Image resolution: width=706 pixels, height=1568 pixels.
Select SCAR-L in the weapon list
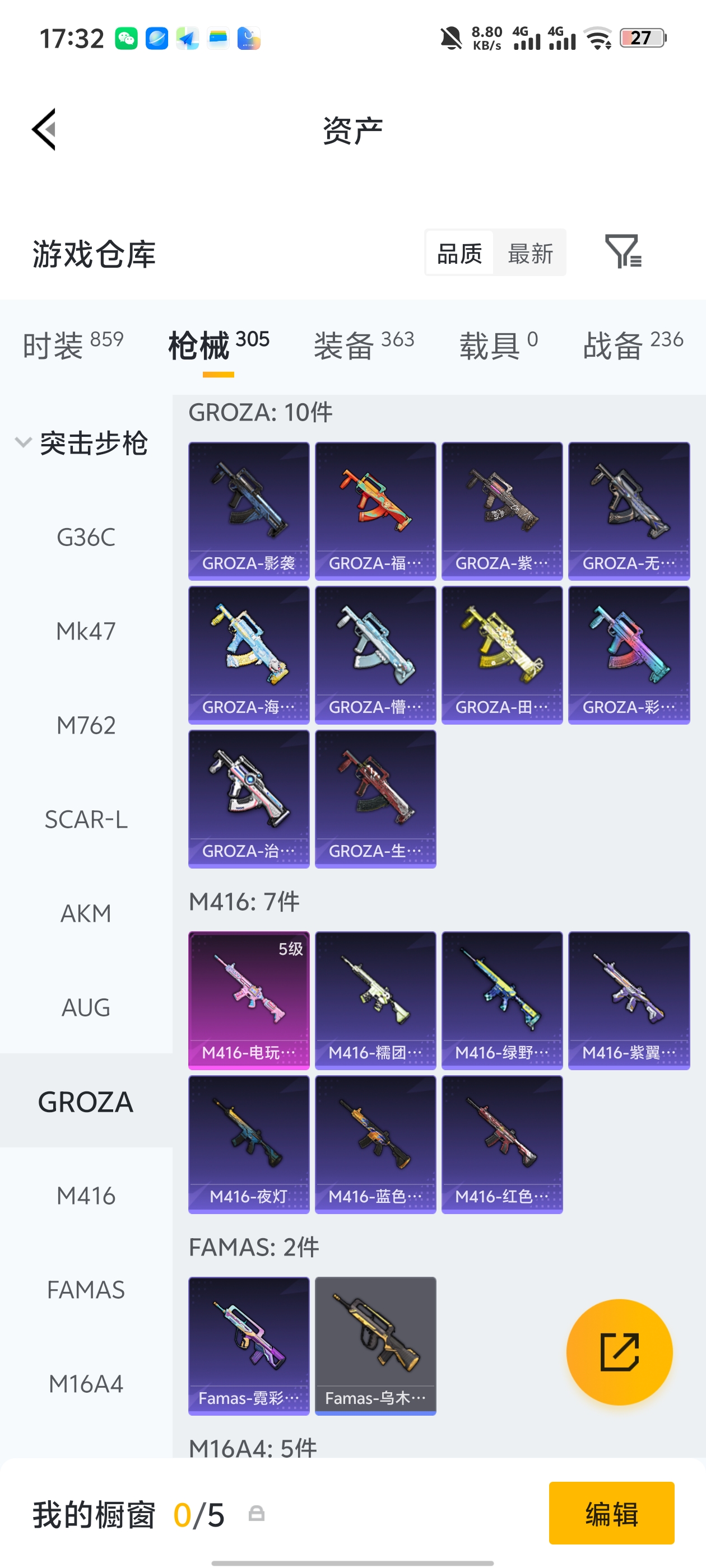[x=86, y=819]
